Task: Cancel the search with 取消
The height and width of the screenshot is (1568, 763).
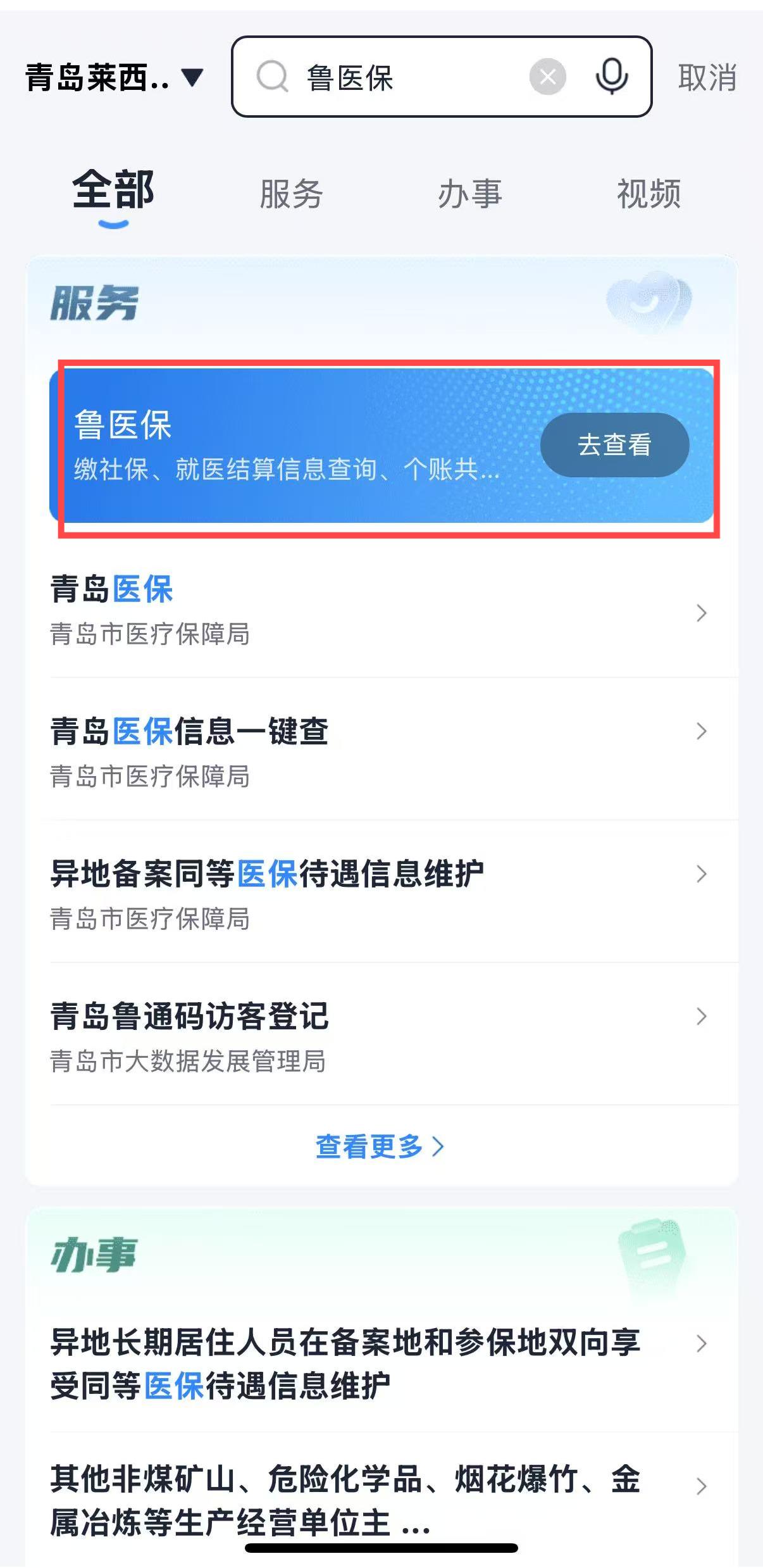Action: point(707,78)
